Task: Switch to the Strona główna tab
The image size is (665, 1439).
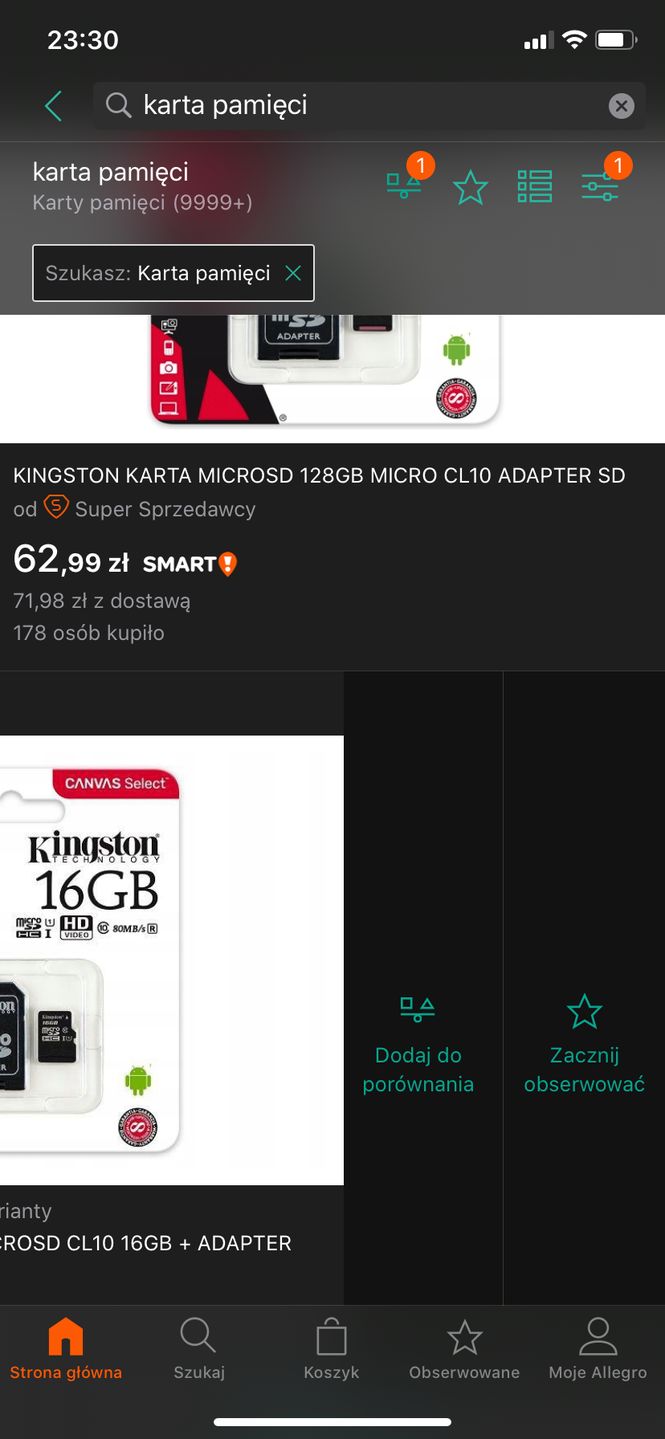Action: [x=66, y=1349]
